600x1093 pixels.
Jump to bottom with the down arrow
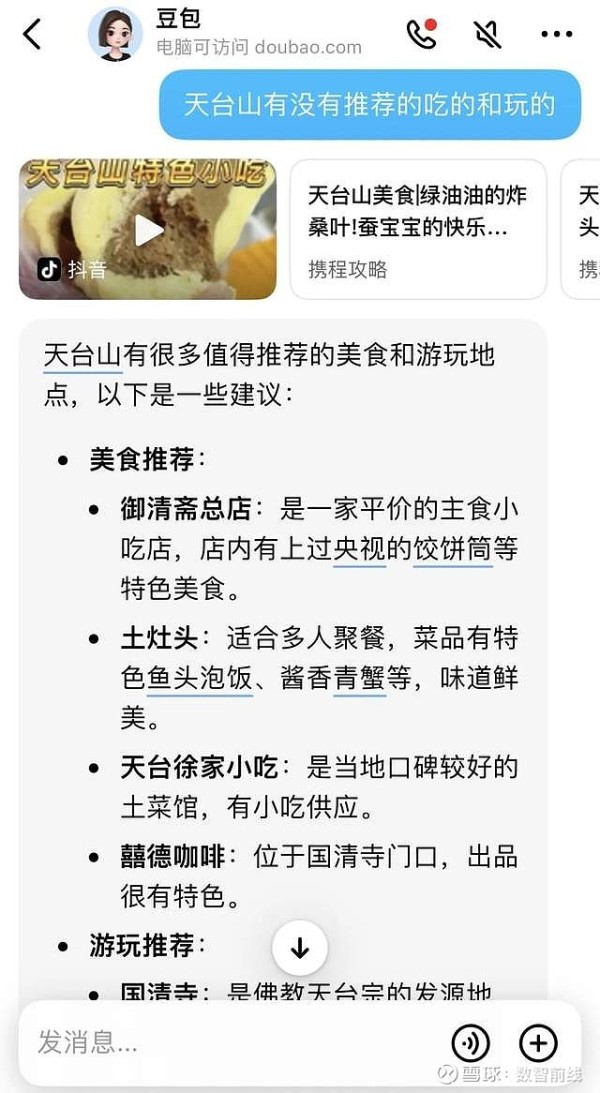(300, 948)
